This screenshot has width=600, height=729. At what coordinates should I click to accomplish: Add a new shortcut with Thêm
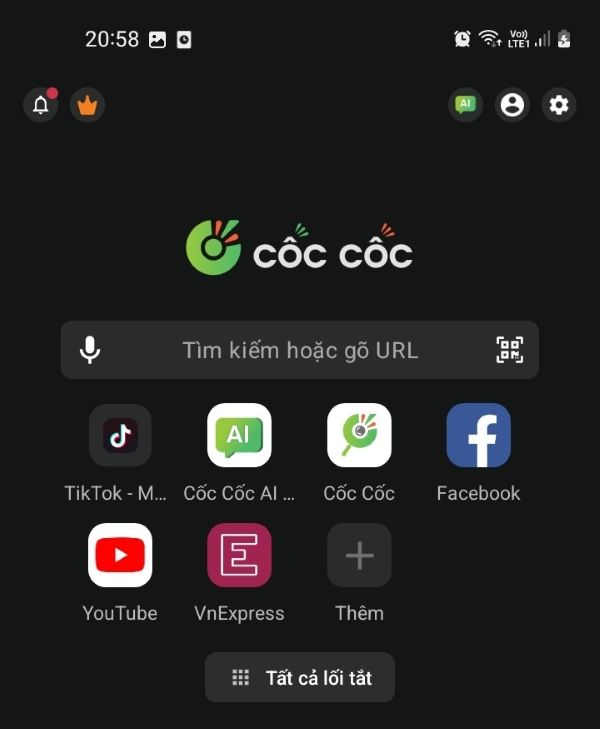point(359,555)
